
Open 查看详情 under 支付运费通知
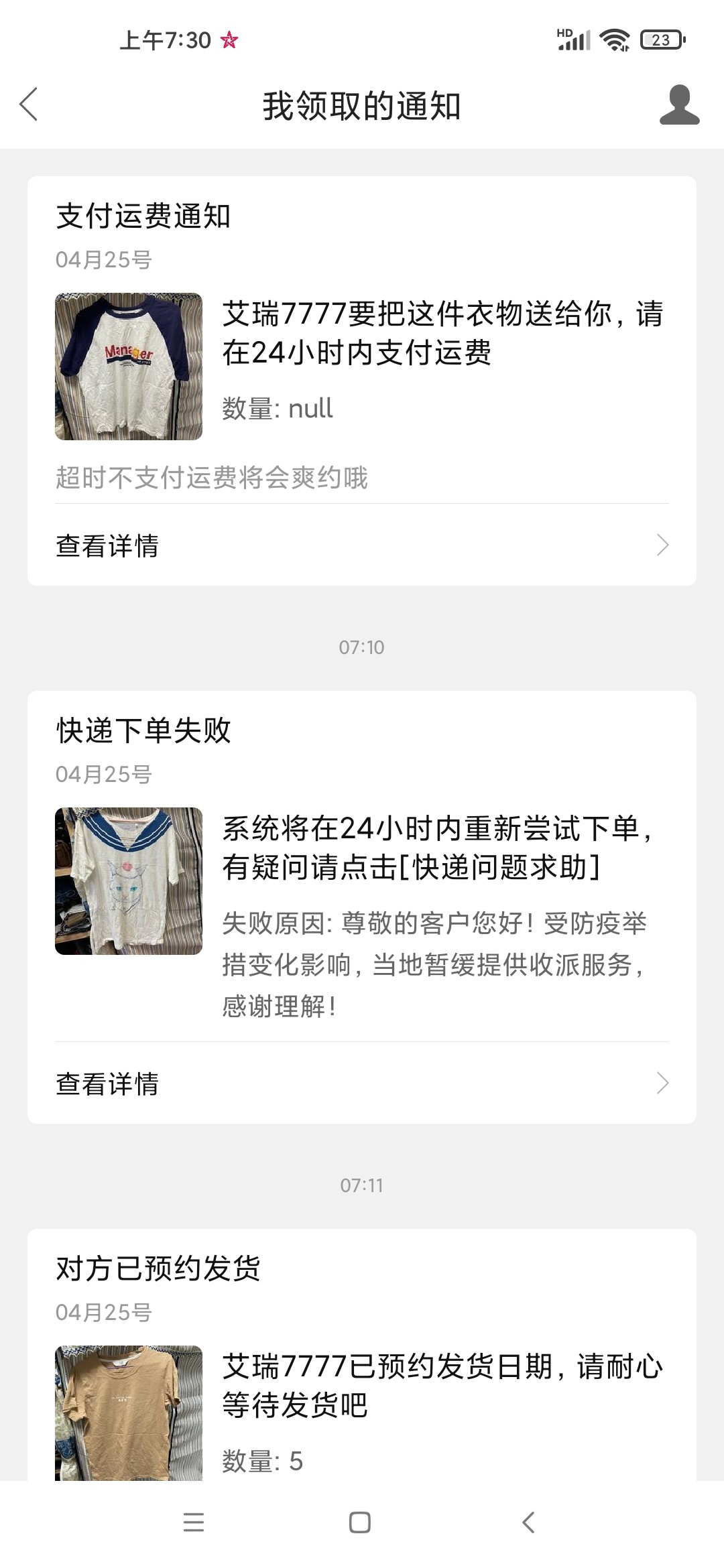362,545
